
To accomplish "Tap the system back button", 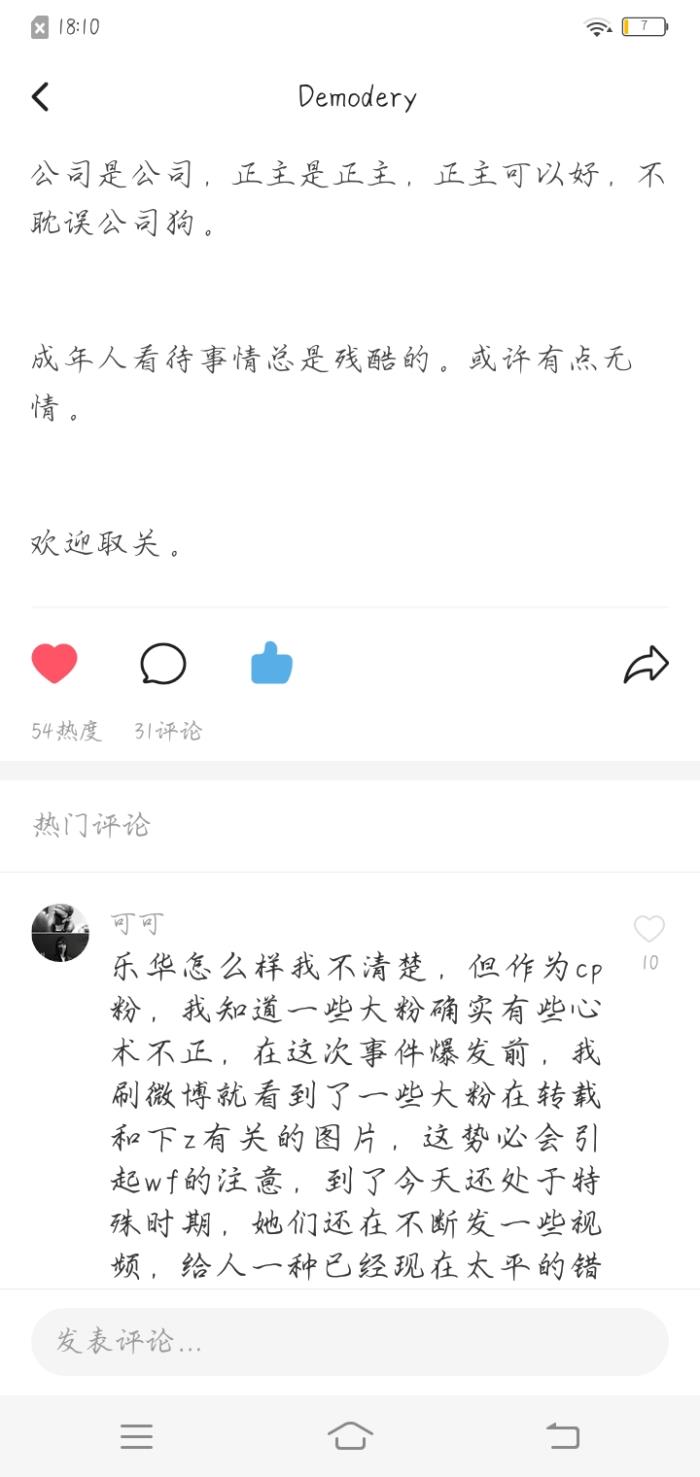I will click(563, 1437).
